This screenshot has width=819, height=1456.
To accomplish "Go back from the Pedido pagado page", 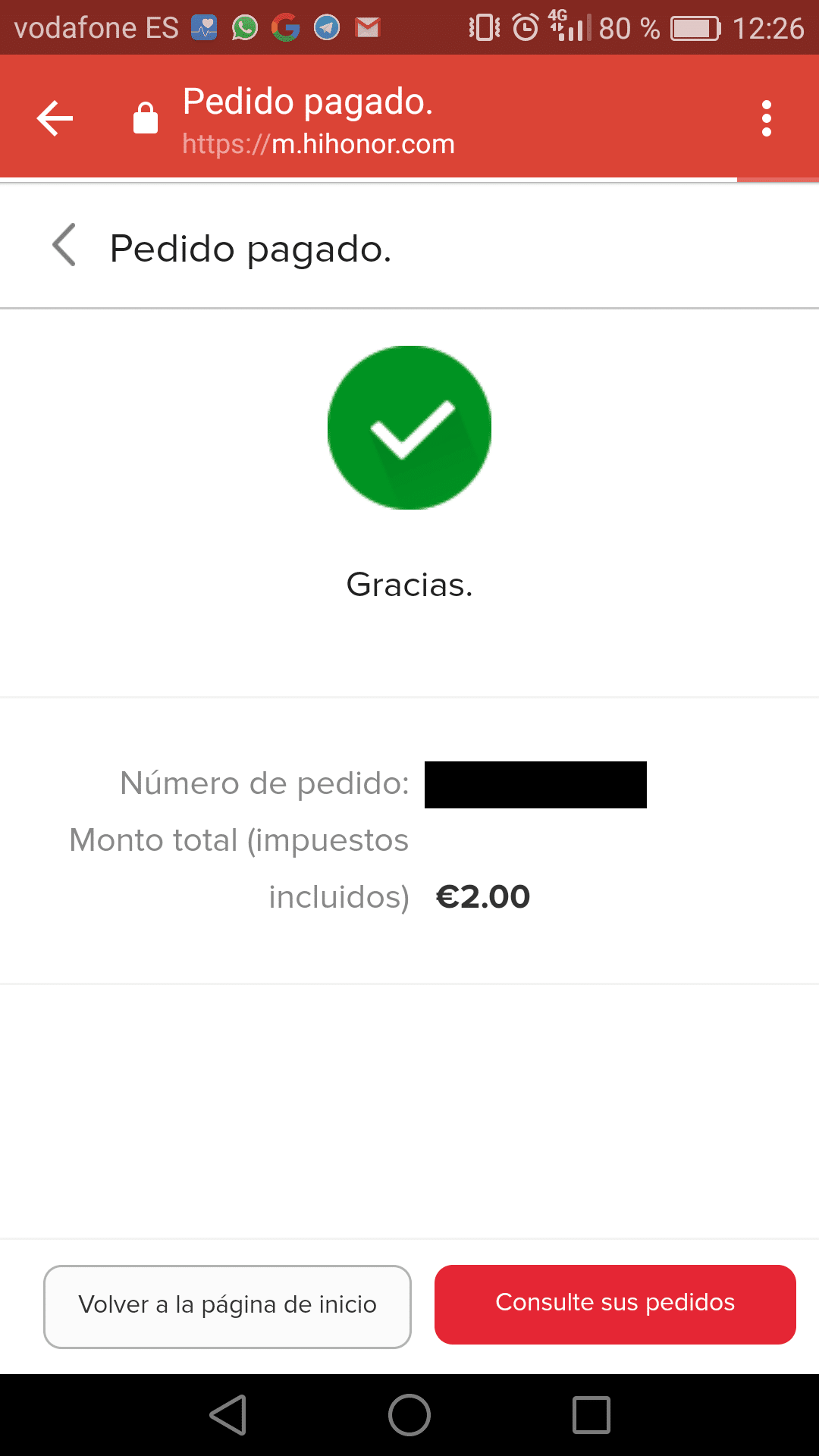I will [65, 245].
